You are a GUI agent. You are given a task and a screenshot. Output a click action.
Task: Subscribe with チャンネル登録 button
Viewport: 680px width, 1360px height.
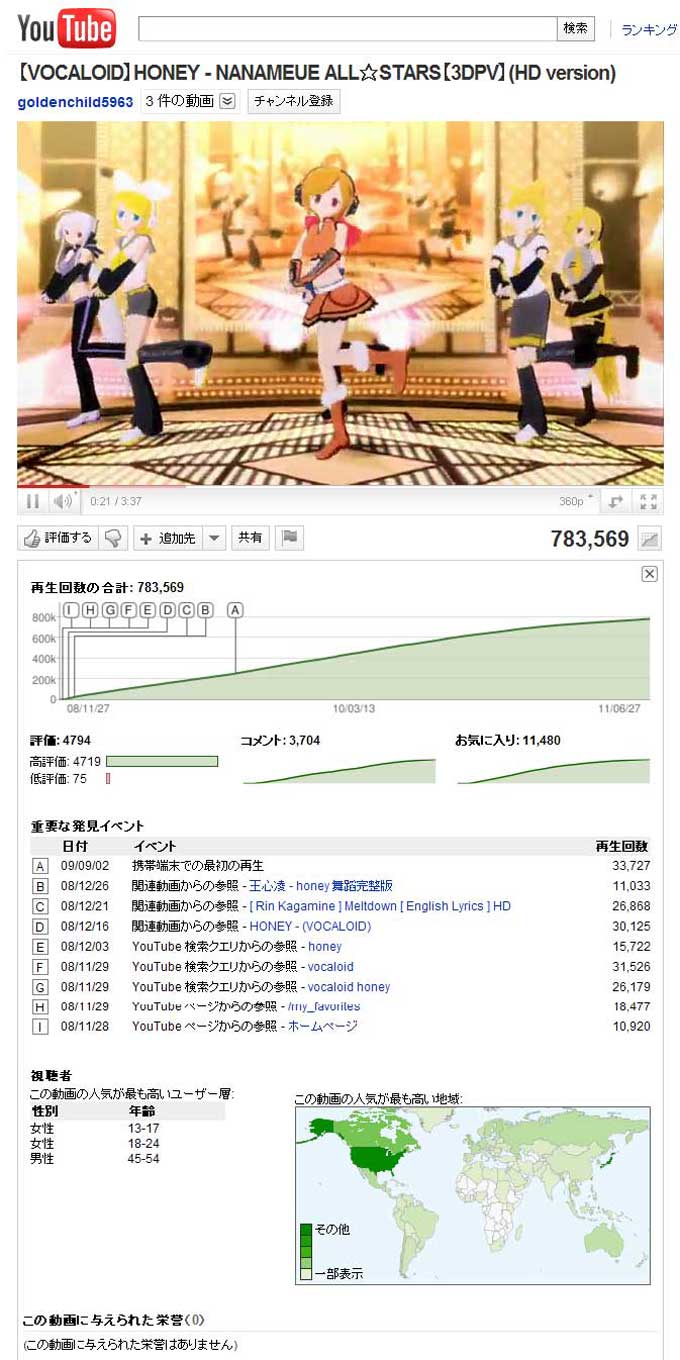pyautogui.click(x=293, y=101)
